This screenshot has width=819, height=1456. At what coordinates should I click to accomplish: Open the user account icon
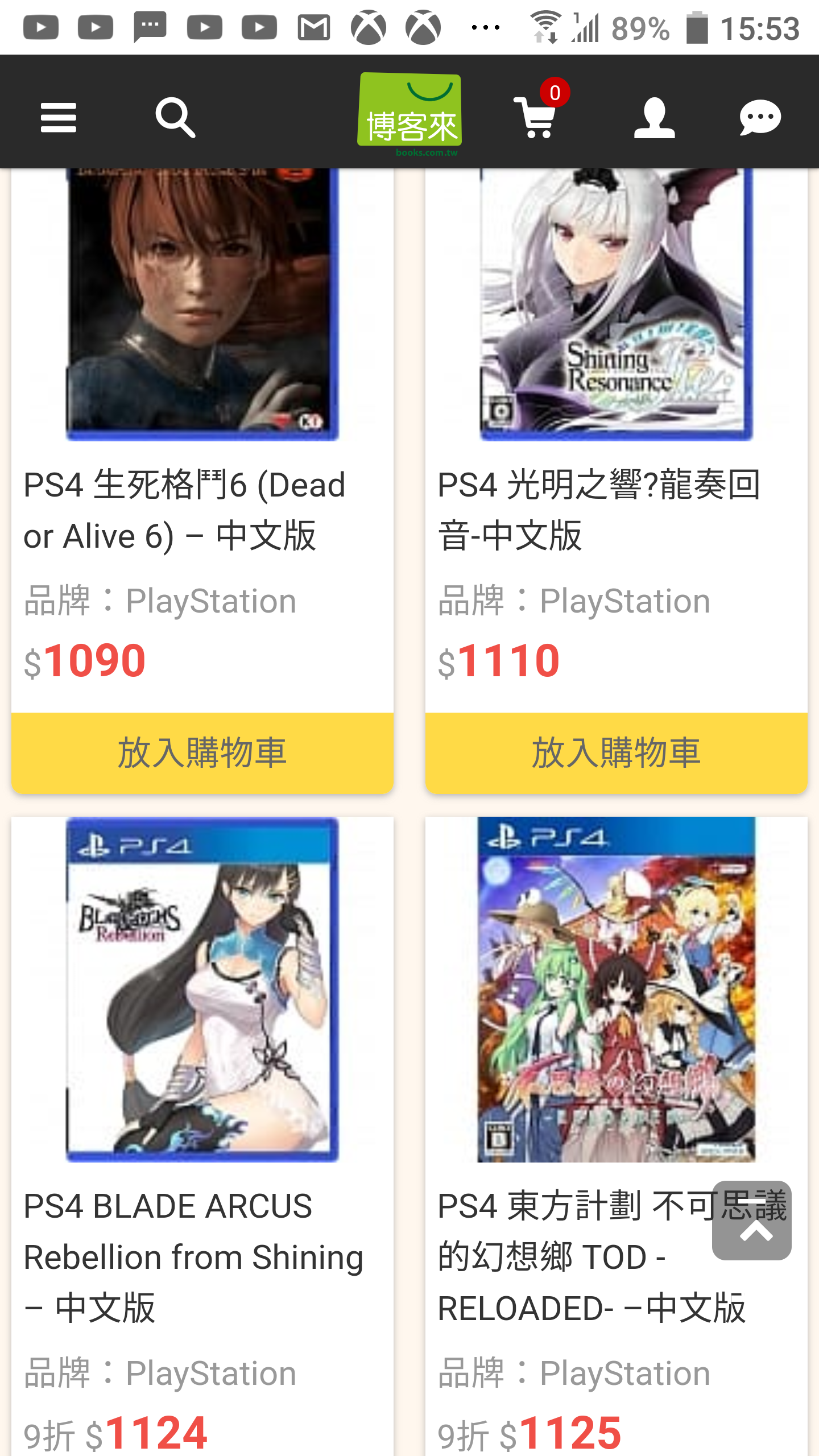655,118
